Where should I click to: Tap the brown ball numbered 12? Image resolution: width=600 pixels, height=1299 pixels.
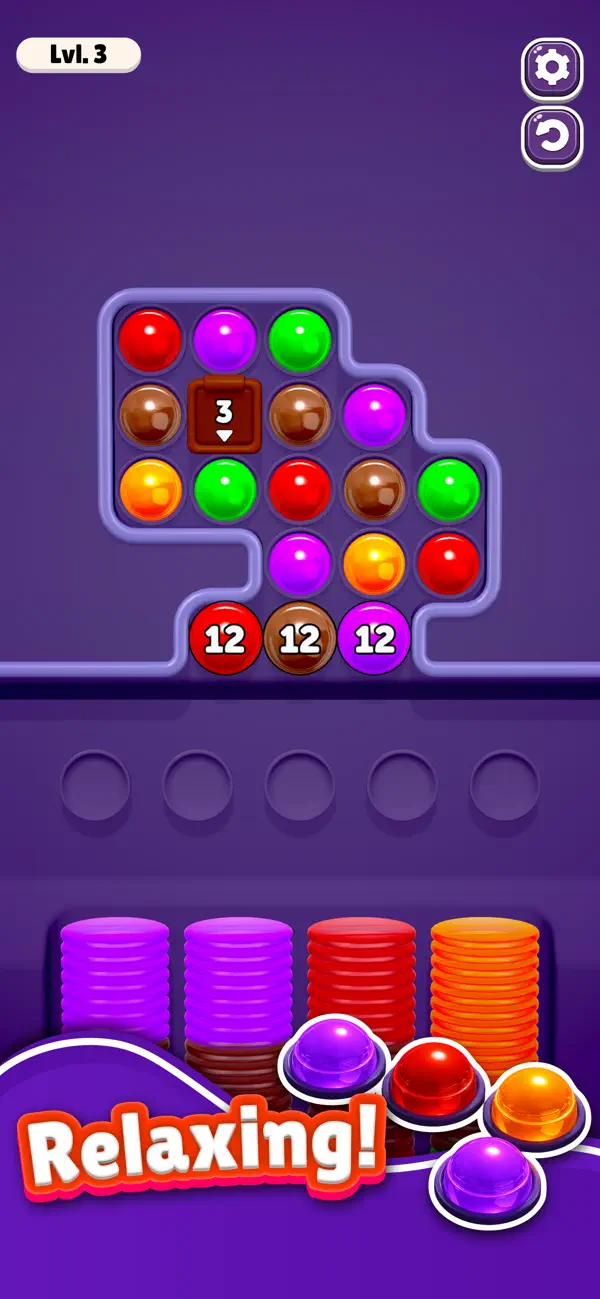coord(299,638)
